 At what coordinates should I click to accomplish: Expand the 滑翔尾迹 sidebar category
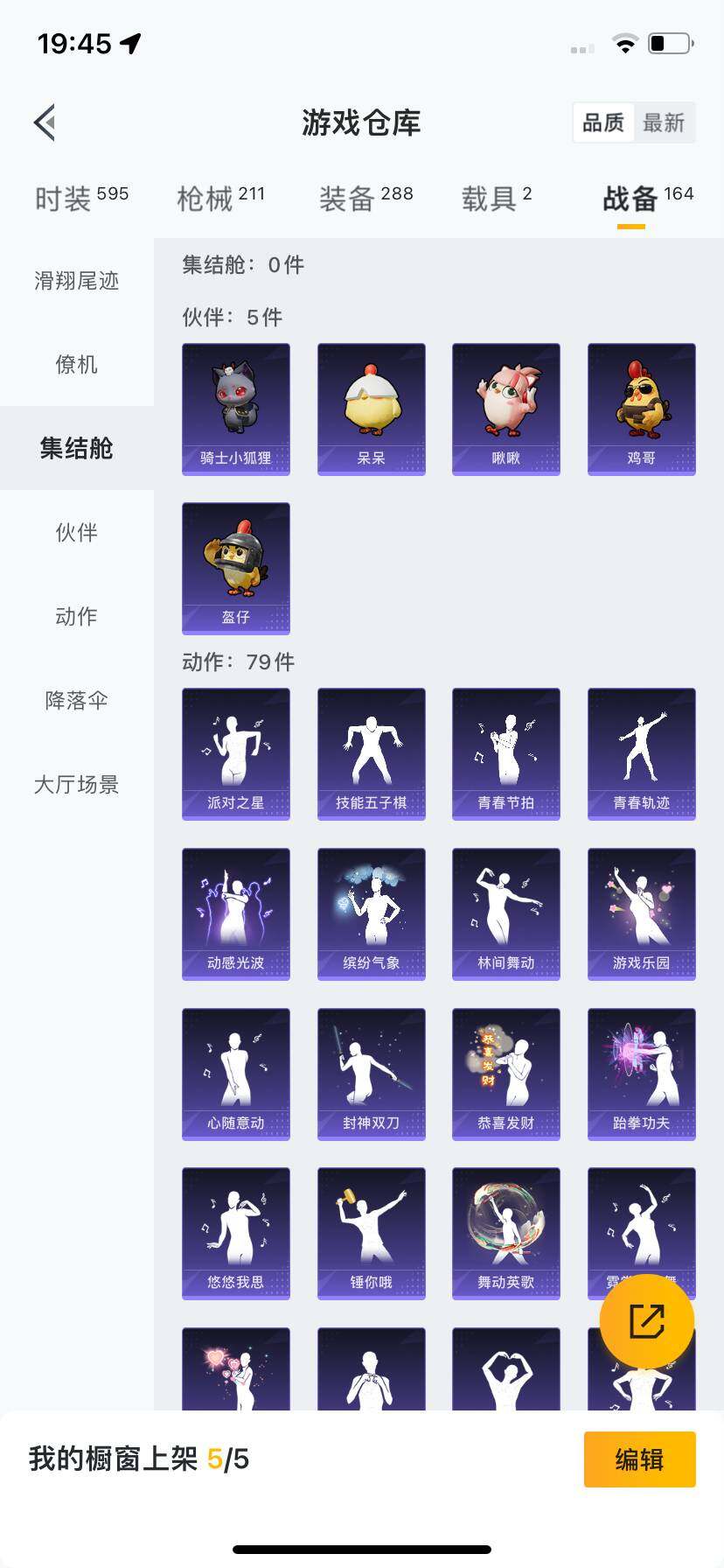click(x=76, y=280)
